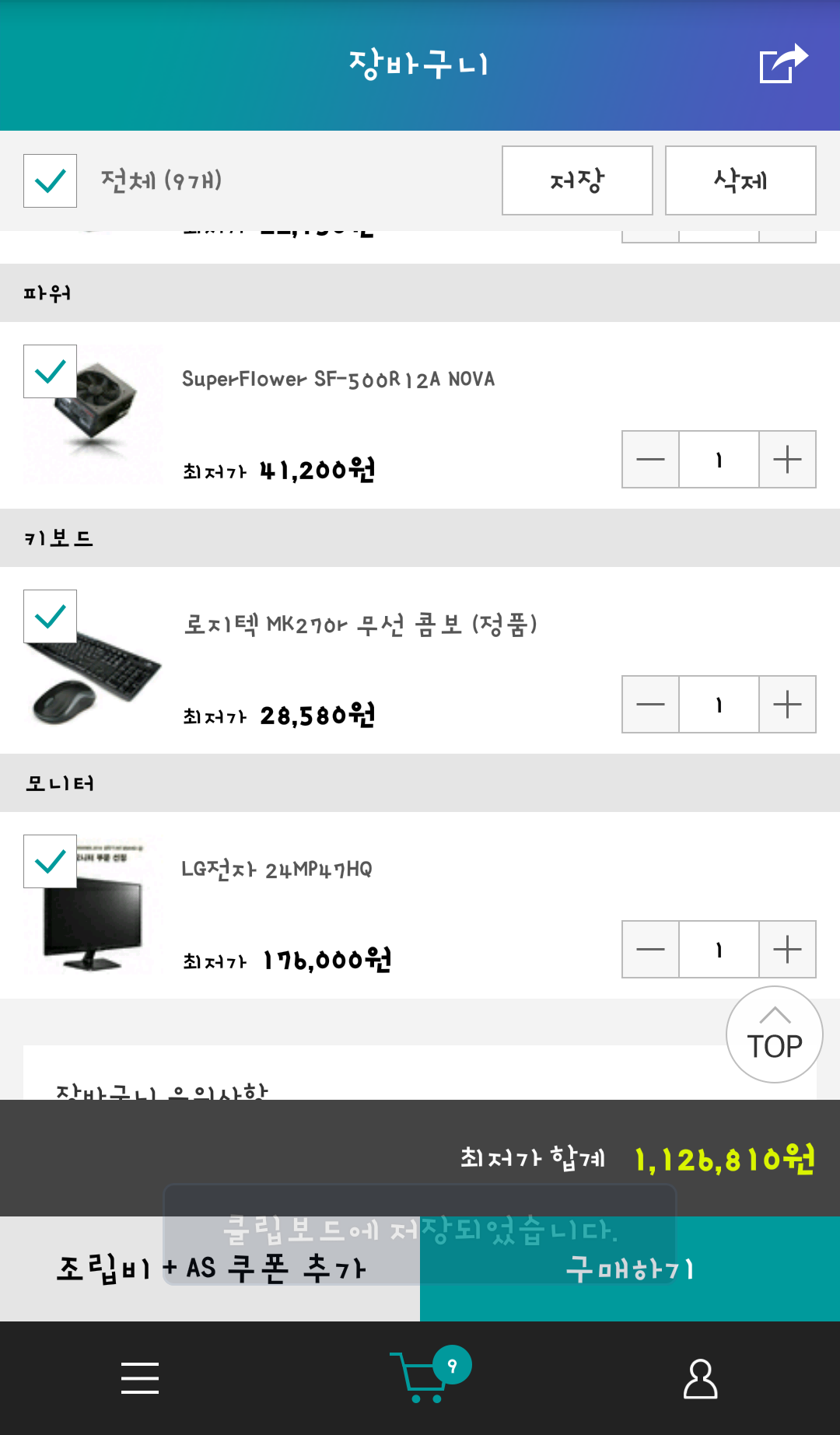
Task: Increase quantity of 로지텍 MK270r
Action: click(x=787, y=705)
